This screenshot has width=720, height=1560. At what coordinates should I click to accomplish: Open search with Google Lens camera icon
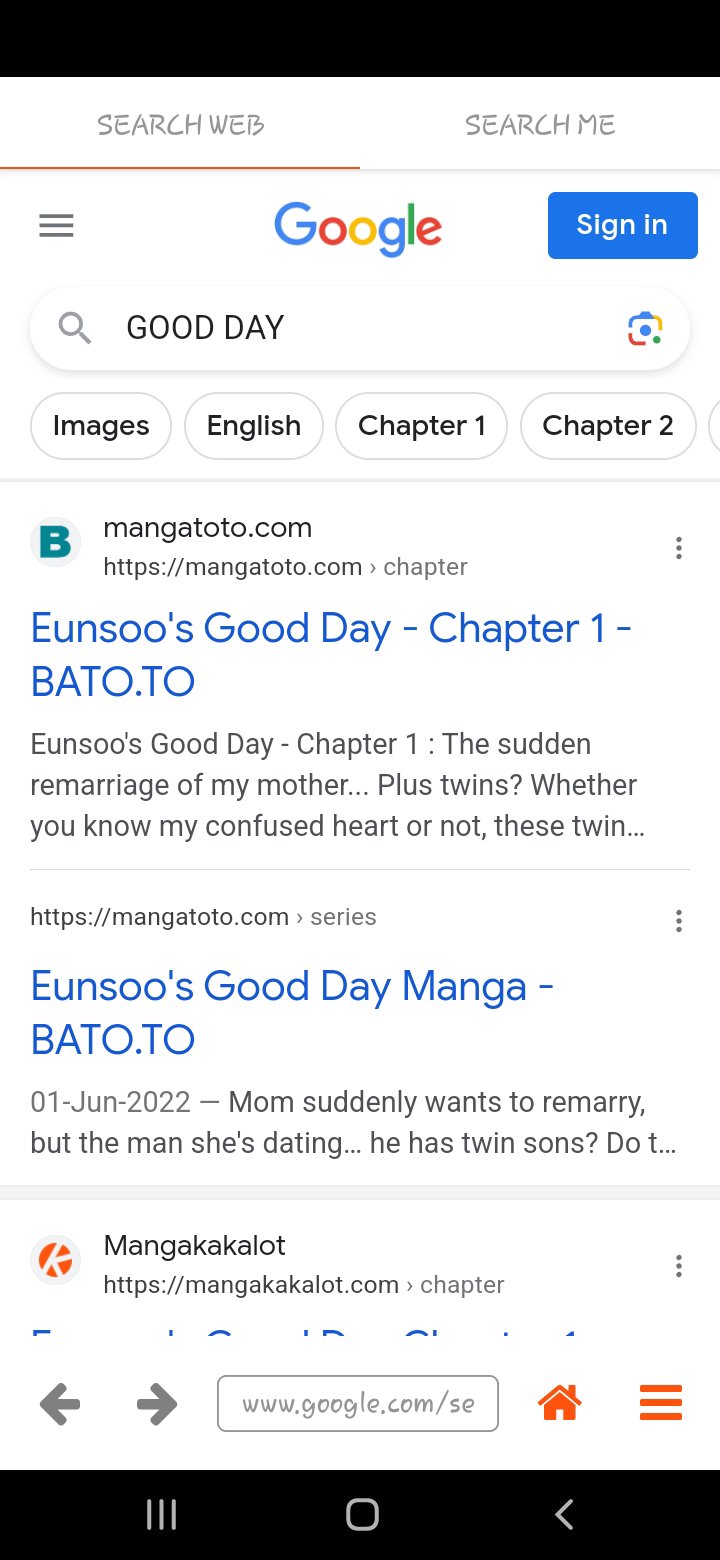point(645,328)
